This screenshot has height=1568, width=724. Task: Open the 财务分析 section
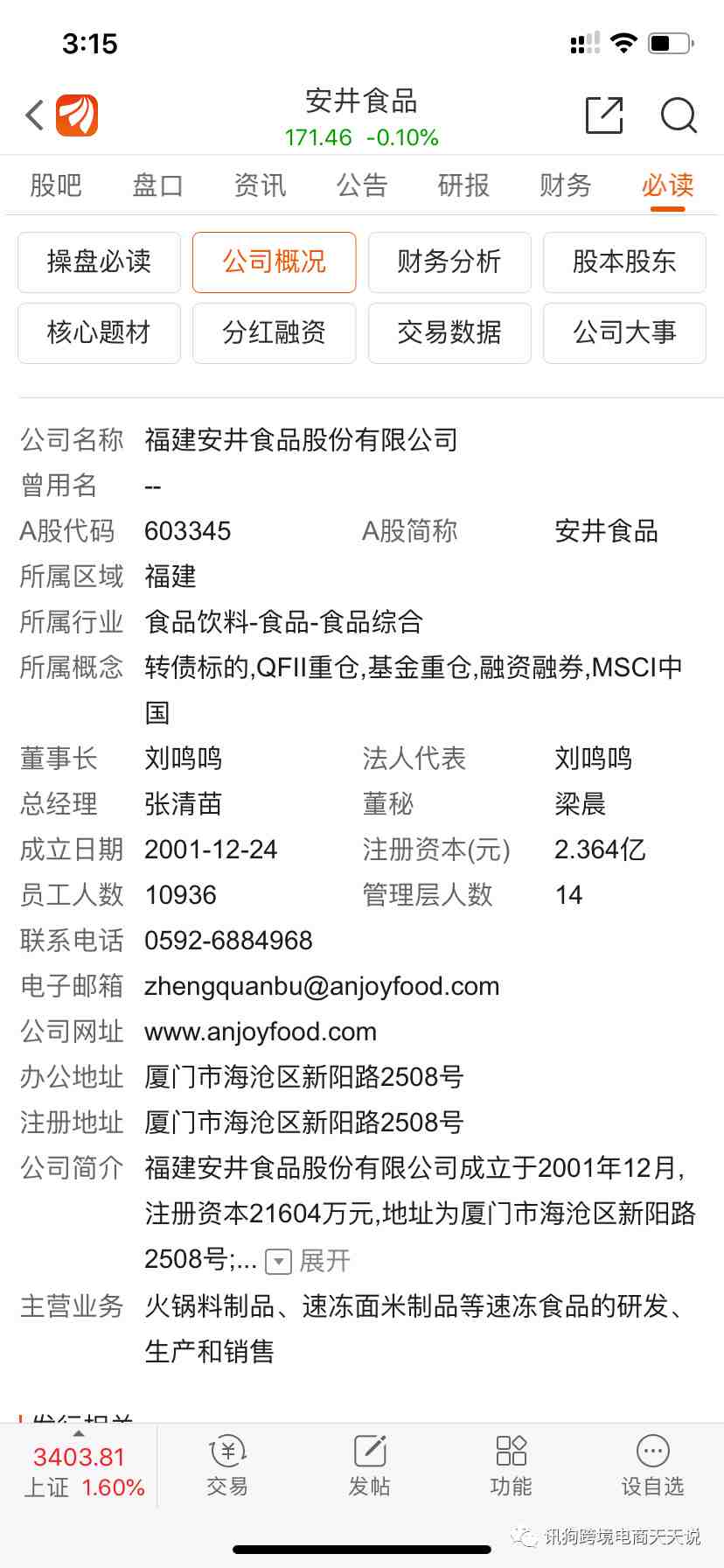[449, 262]
